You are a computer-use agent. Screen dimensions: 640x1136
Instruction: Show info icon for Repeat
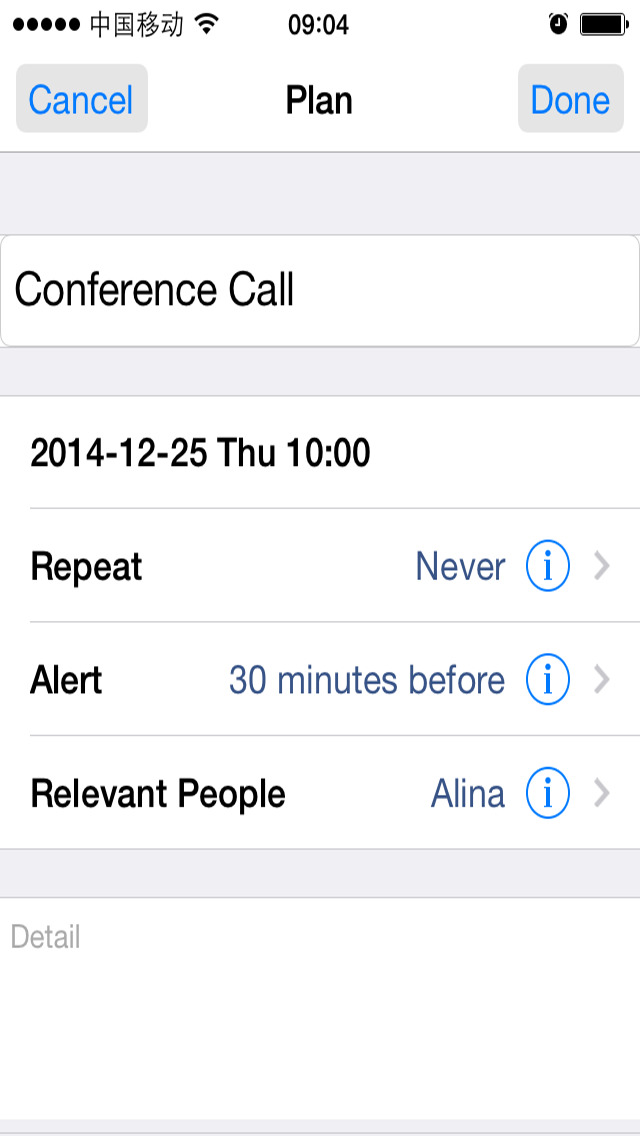547,566
